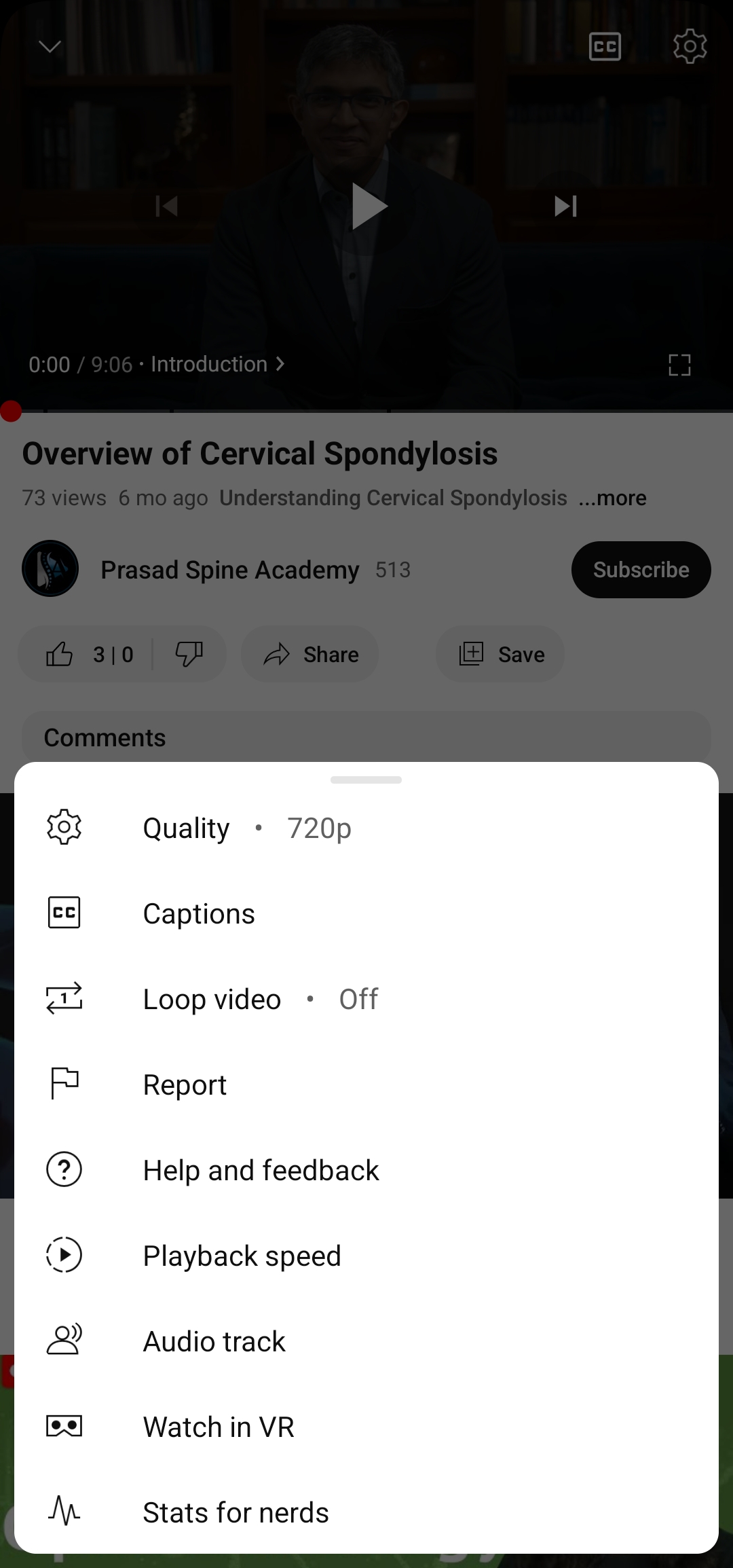This screenshot has width=733, height=1568.
Task: Select the Audio track icon
Action: pos(64,1341)
